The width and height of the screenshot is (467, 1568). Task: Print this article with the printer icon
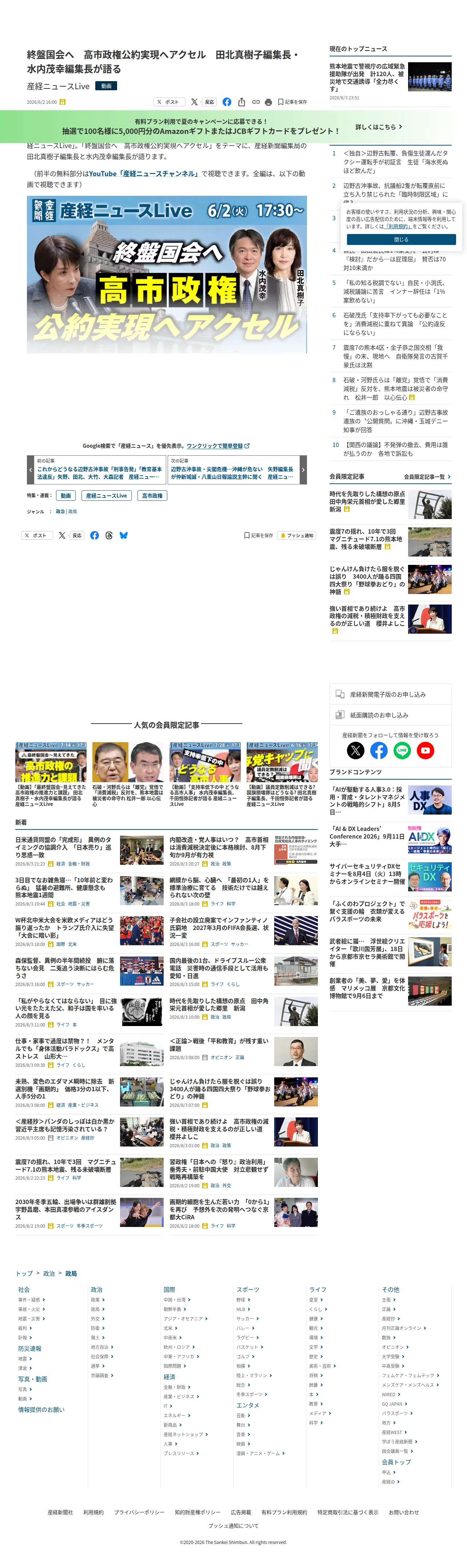pos(268,102)
